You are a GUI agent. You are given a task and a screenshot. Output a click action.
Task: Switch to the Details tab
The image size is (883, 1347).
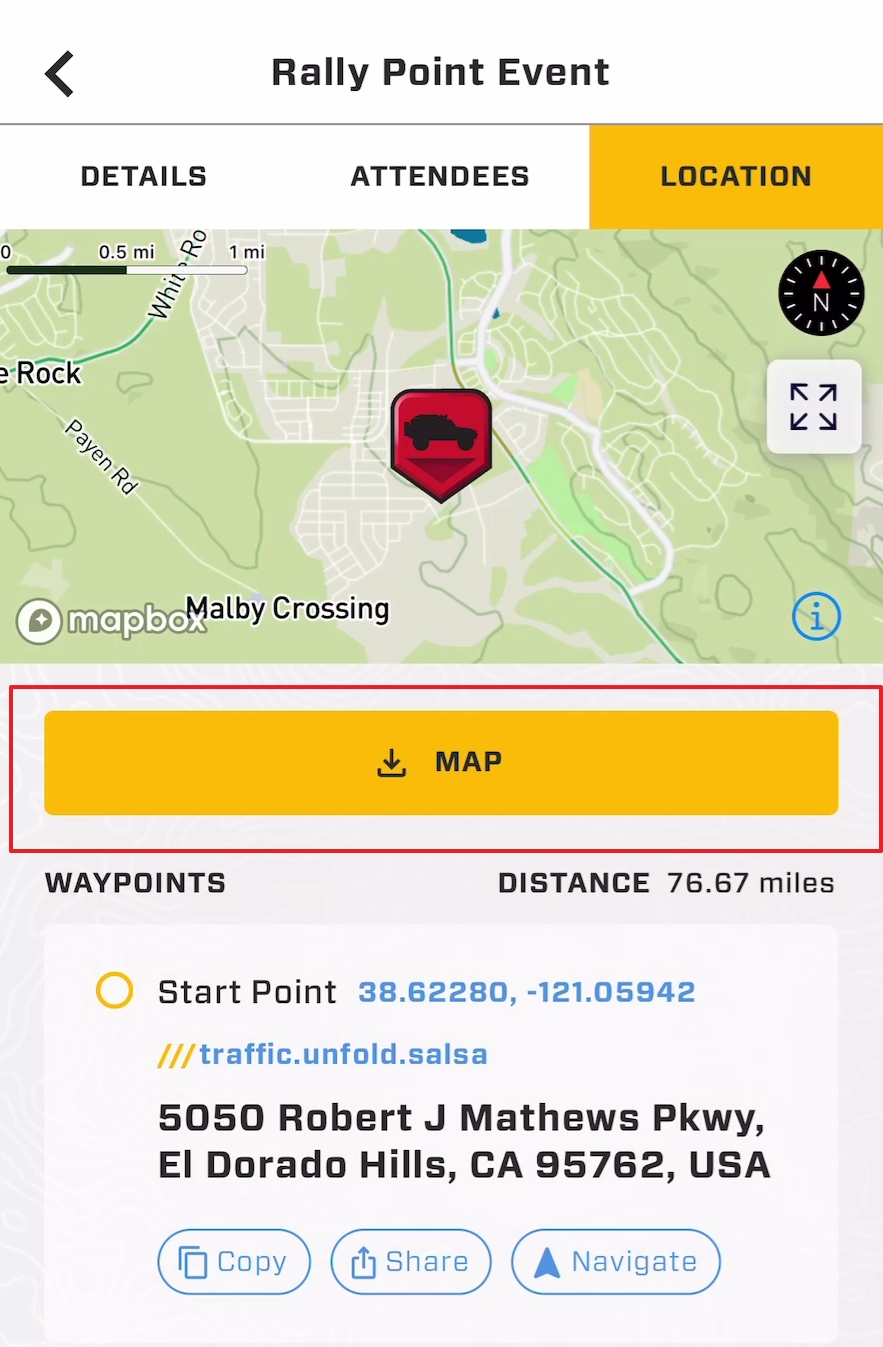pos(144,177)
